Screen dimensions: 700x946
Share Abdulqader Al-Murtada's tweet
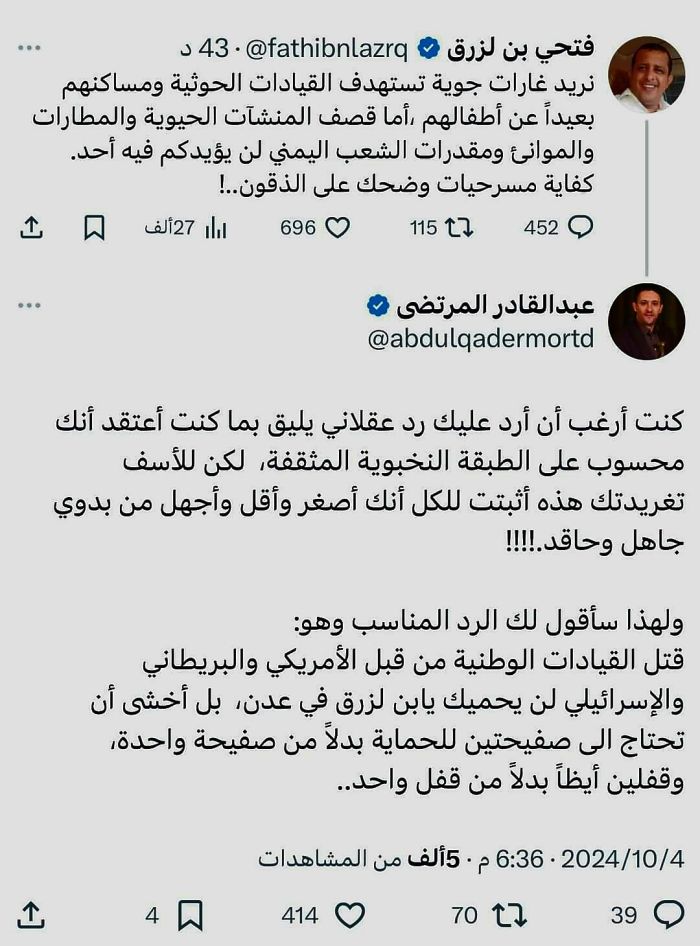pos(32,914)
